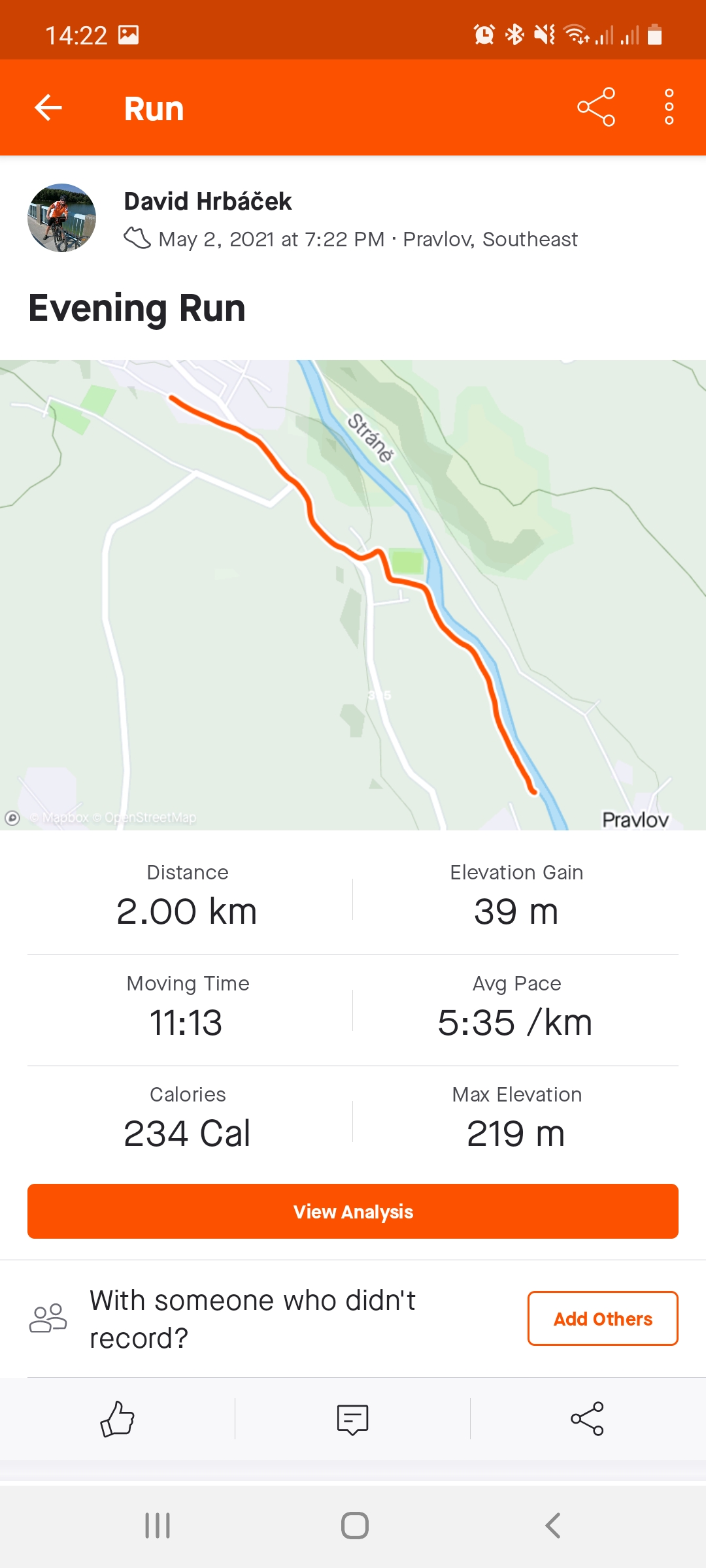This screenshot has height=1568, width=706.
Task: Open recent apps from the navigation bar
Action: coord(158,1526)
